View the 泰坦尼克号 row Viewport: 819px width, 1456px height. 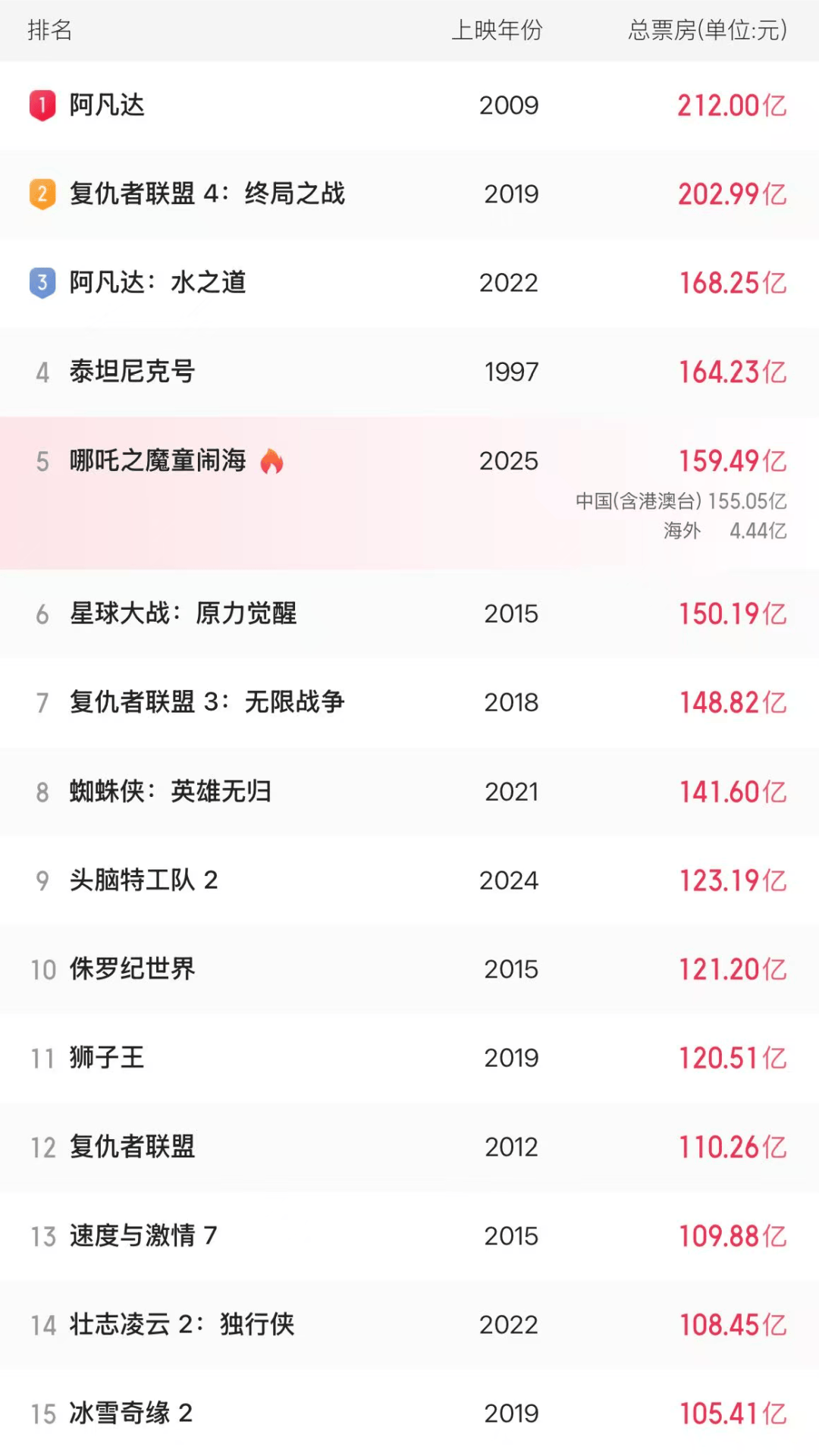tap(133, 372)
